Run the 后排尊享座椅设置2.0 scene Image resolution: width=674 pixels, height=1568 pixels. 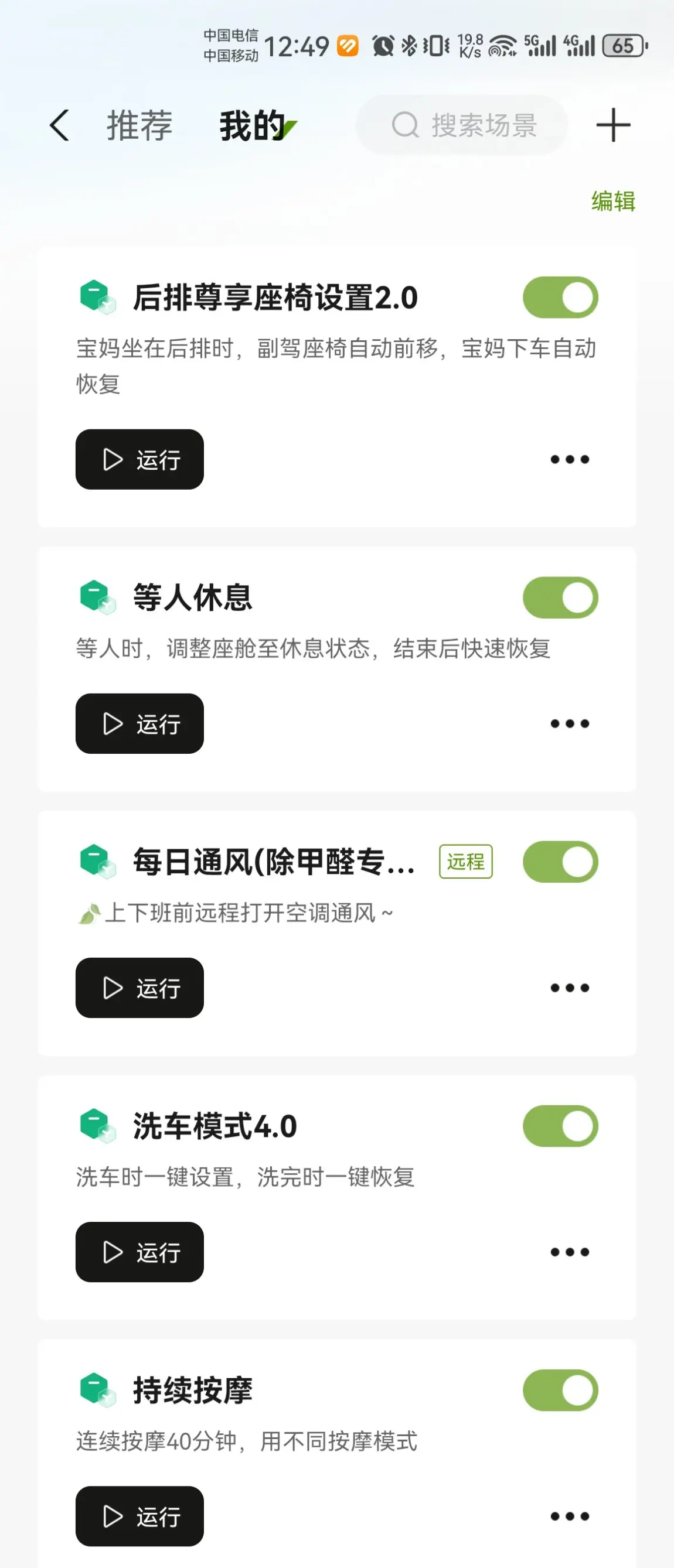[139, 459]
